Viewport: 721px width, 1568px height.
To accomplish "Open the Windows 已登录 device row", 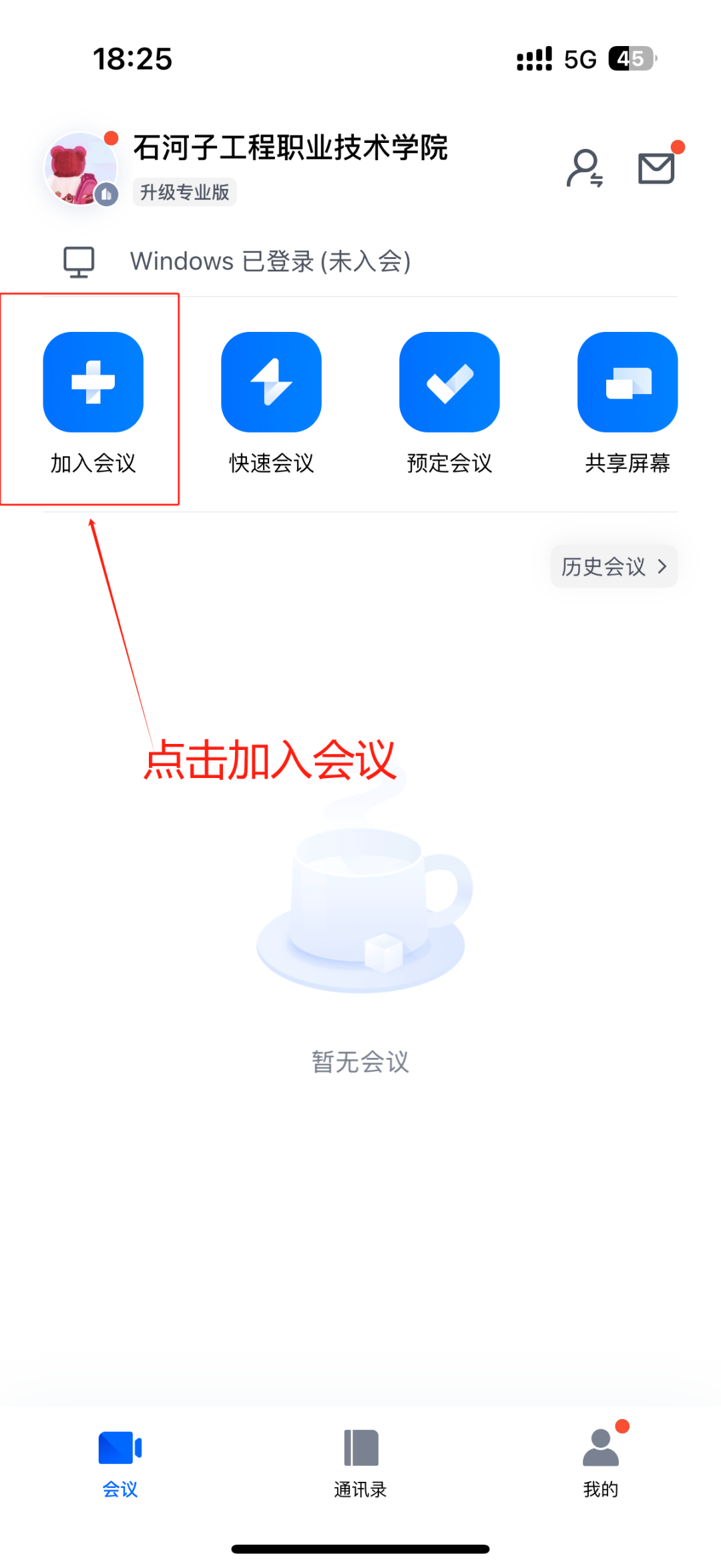I will (270, 261).
